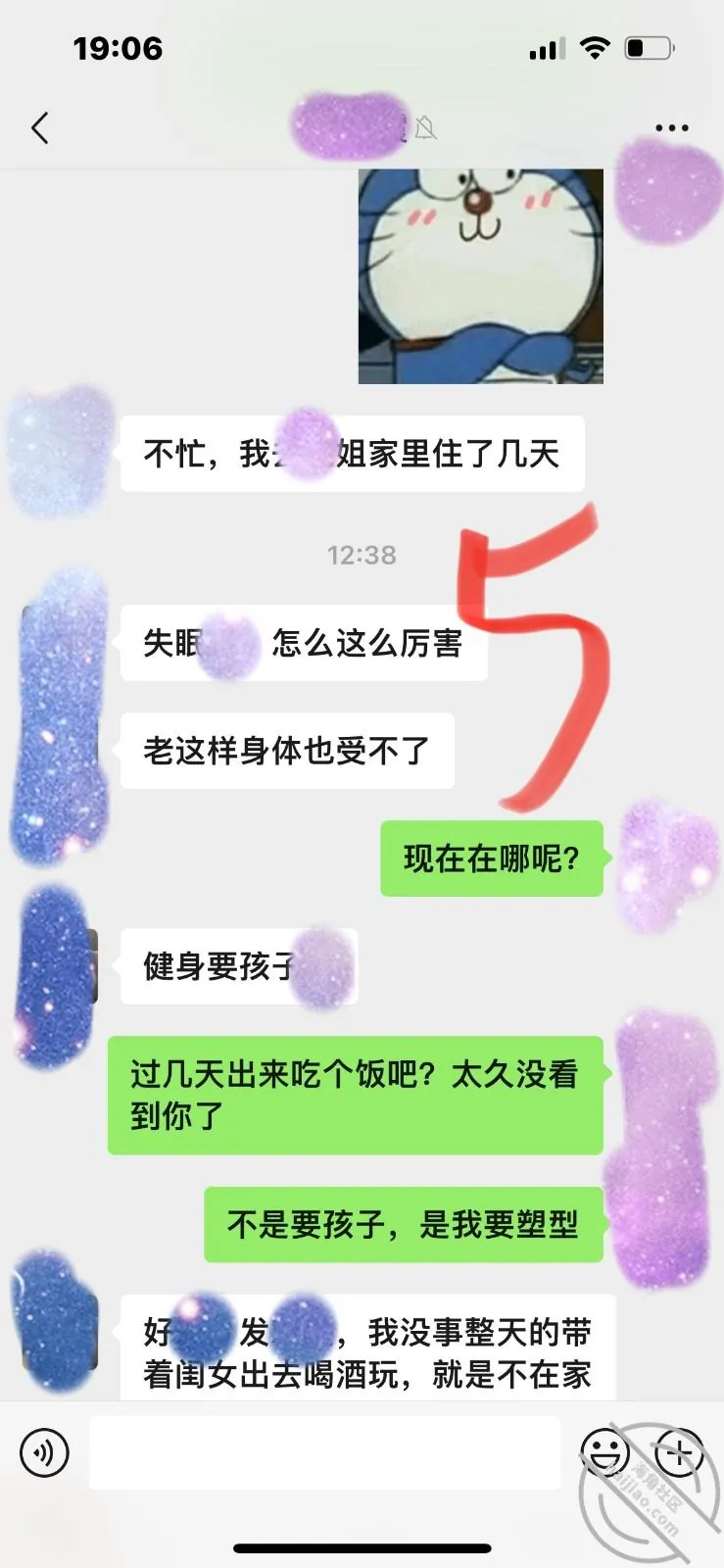Open the chat options three-dot menu
This screenshot has width=724, height=1568.
tap(671, 128)
